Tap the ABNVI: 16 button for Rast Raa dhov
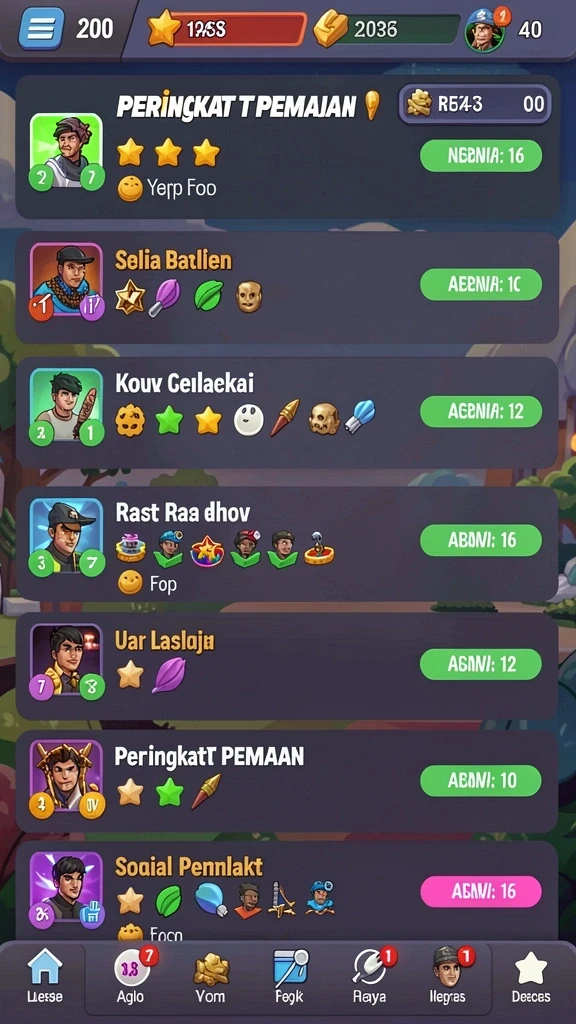576x1024 pixels. [481, 540]
